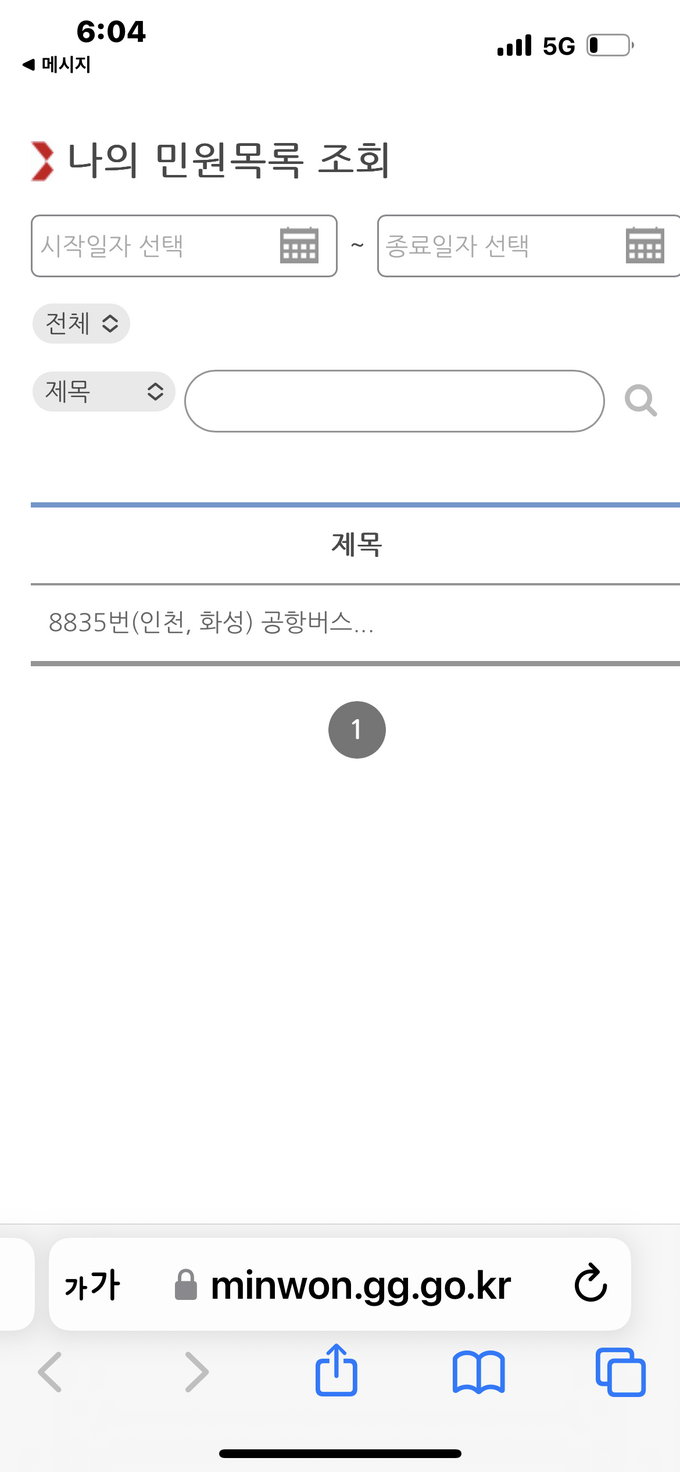Select page 1 in pagination
680x1472 pixels.
[357, 730]
